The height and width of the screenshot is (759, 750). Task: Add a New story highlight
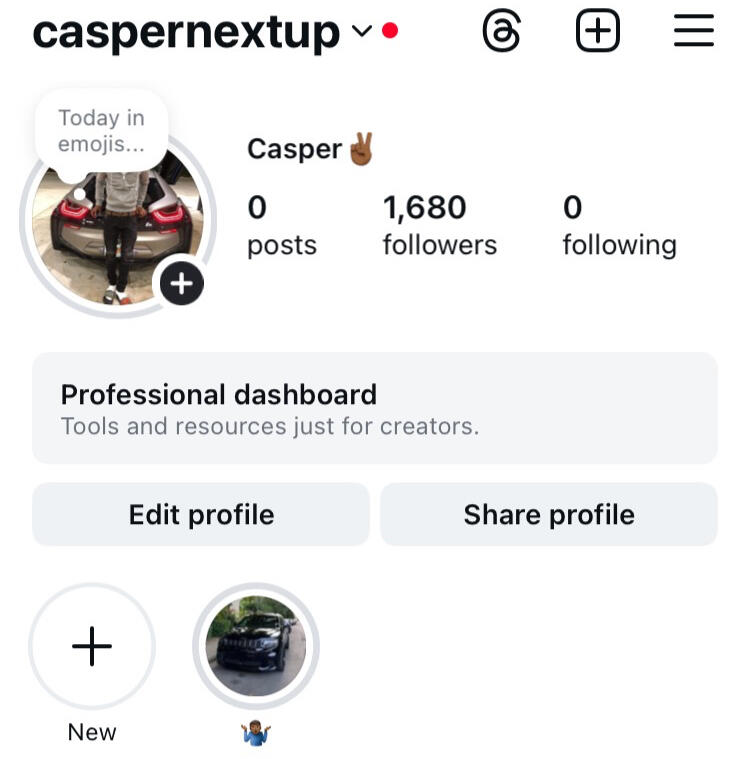tap(92, 647)
